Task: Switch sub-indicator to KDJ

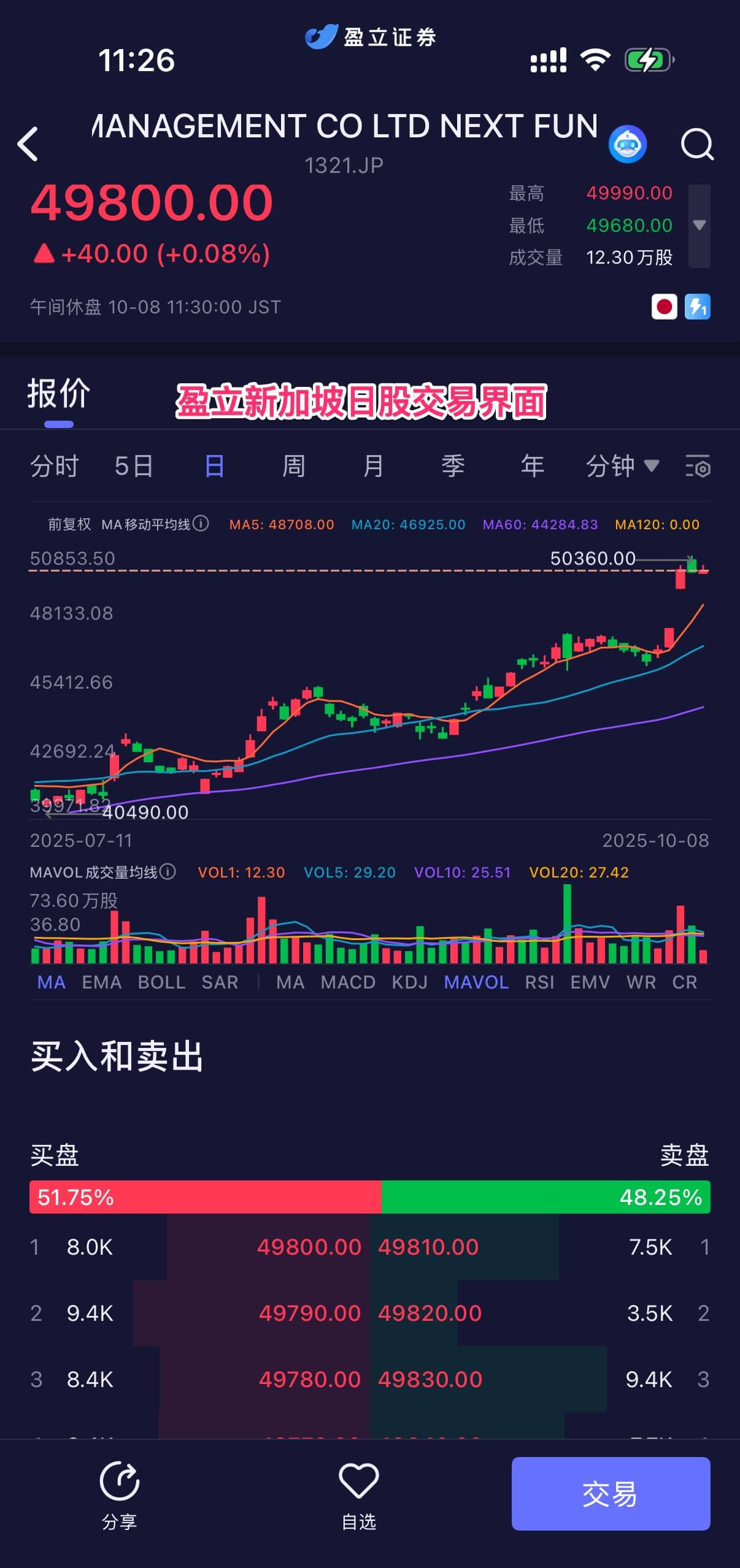Action: [409, 982]
